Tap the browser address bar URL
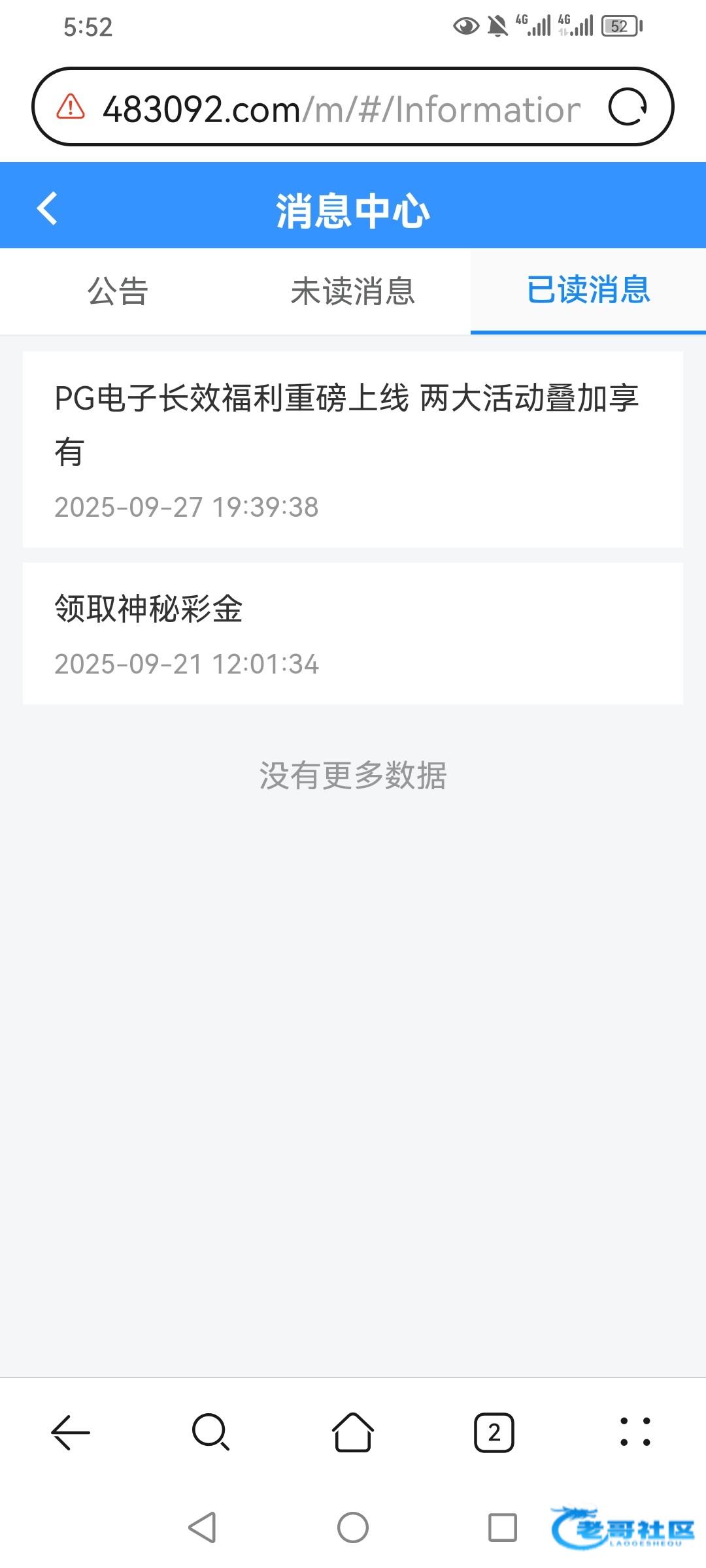This screenshot has width=706, height=1568. (340, 108)
